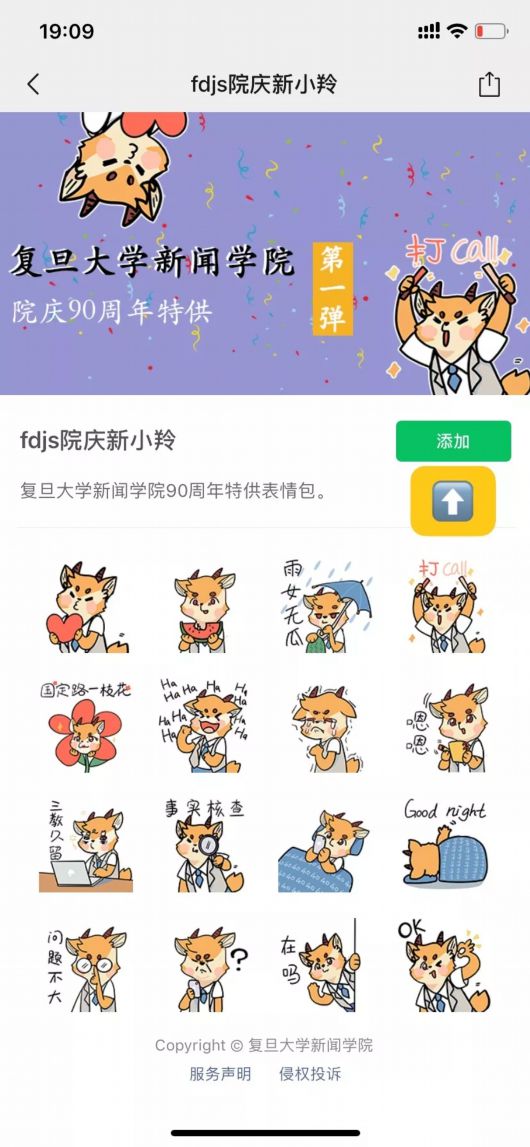View the 嗯嗯 sticker
The height and width of the screenshot is (1147, 530).
pos(444,726)
